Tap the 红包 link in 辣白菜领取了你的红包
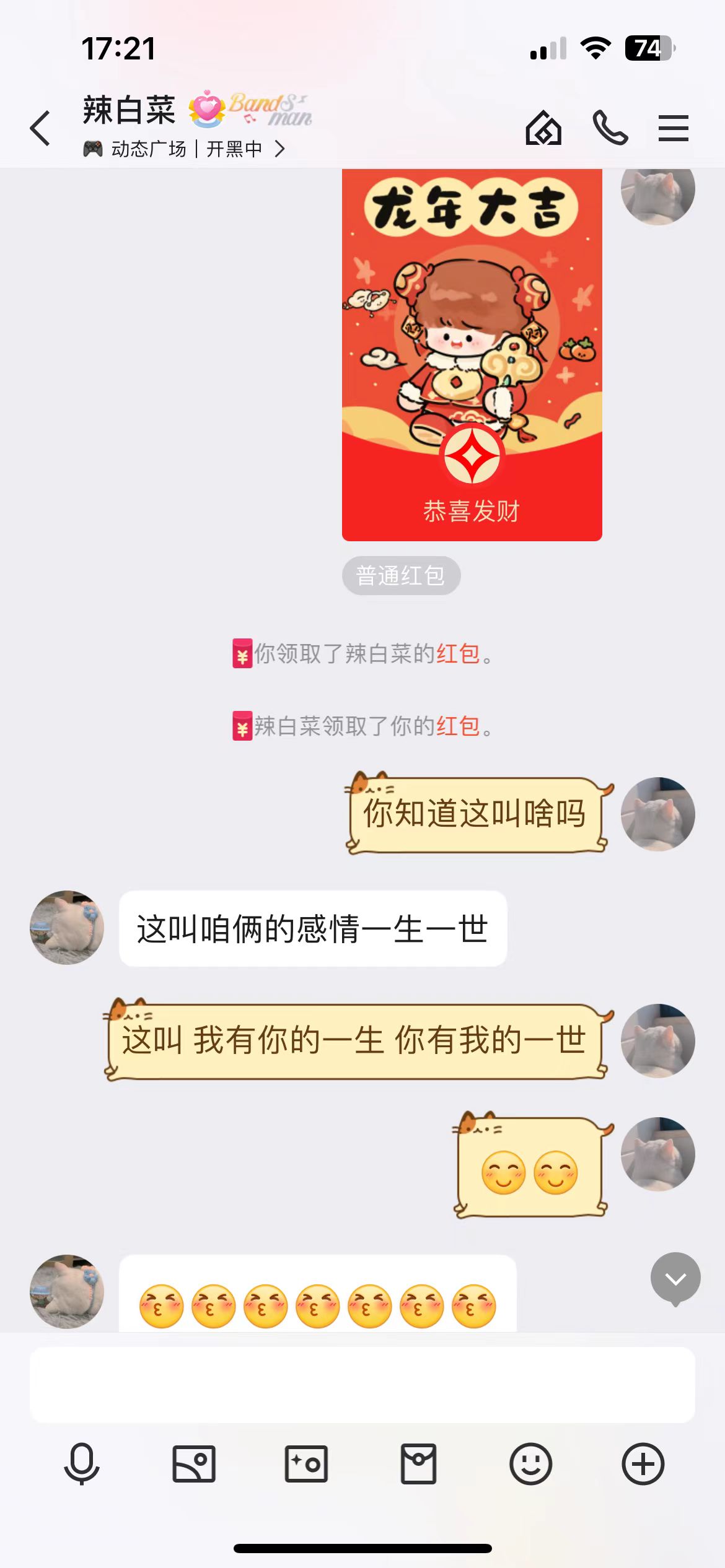The width and height of the screenshot is (725, 1568). point(458,726)
